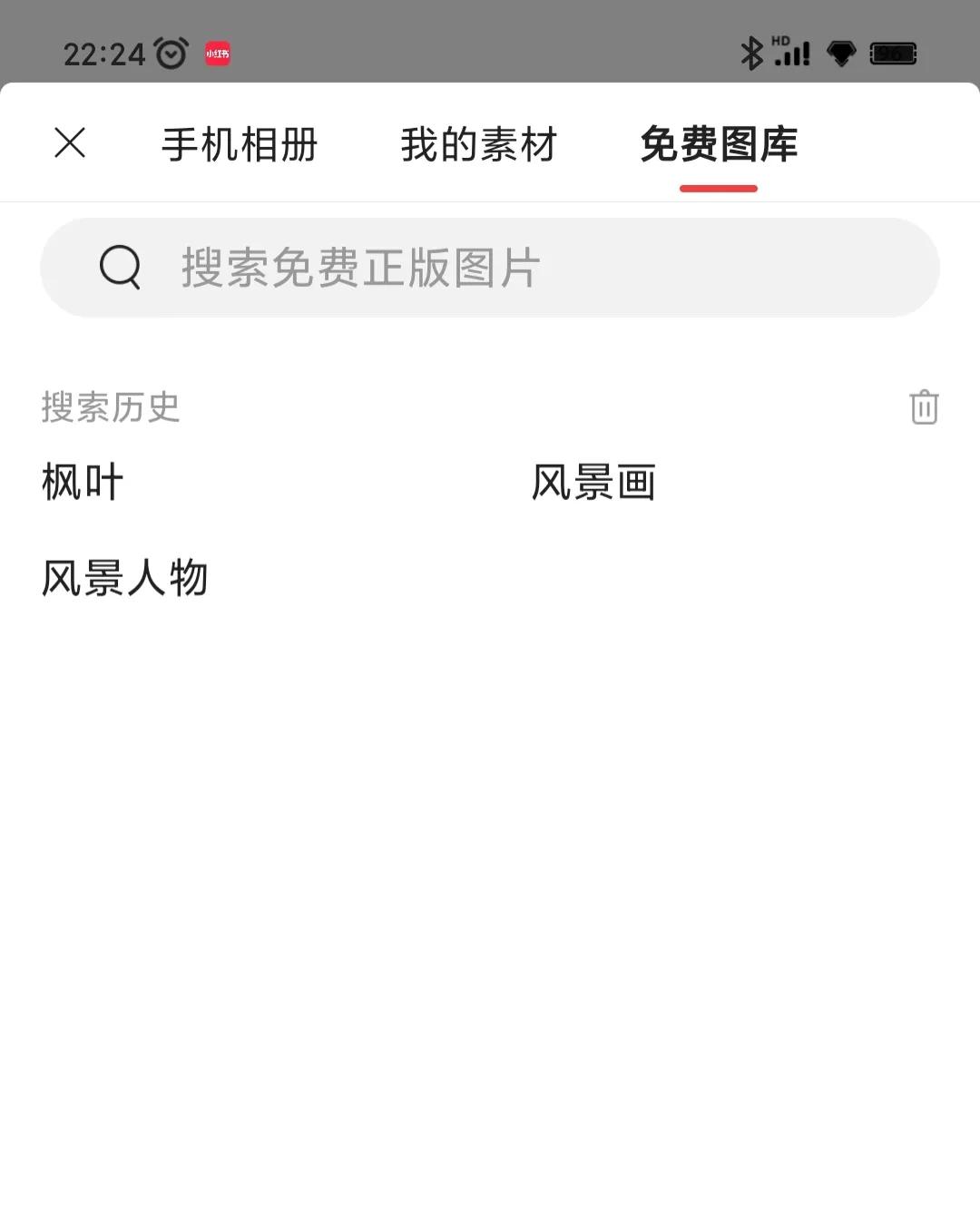This screenshot has height=1214, width=980.
Task: Open the 我的素材 tab
Action: click(478, 145)
